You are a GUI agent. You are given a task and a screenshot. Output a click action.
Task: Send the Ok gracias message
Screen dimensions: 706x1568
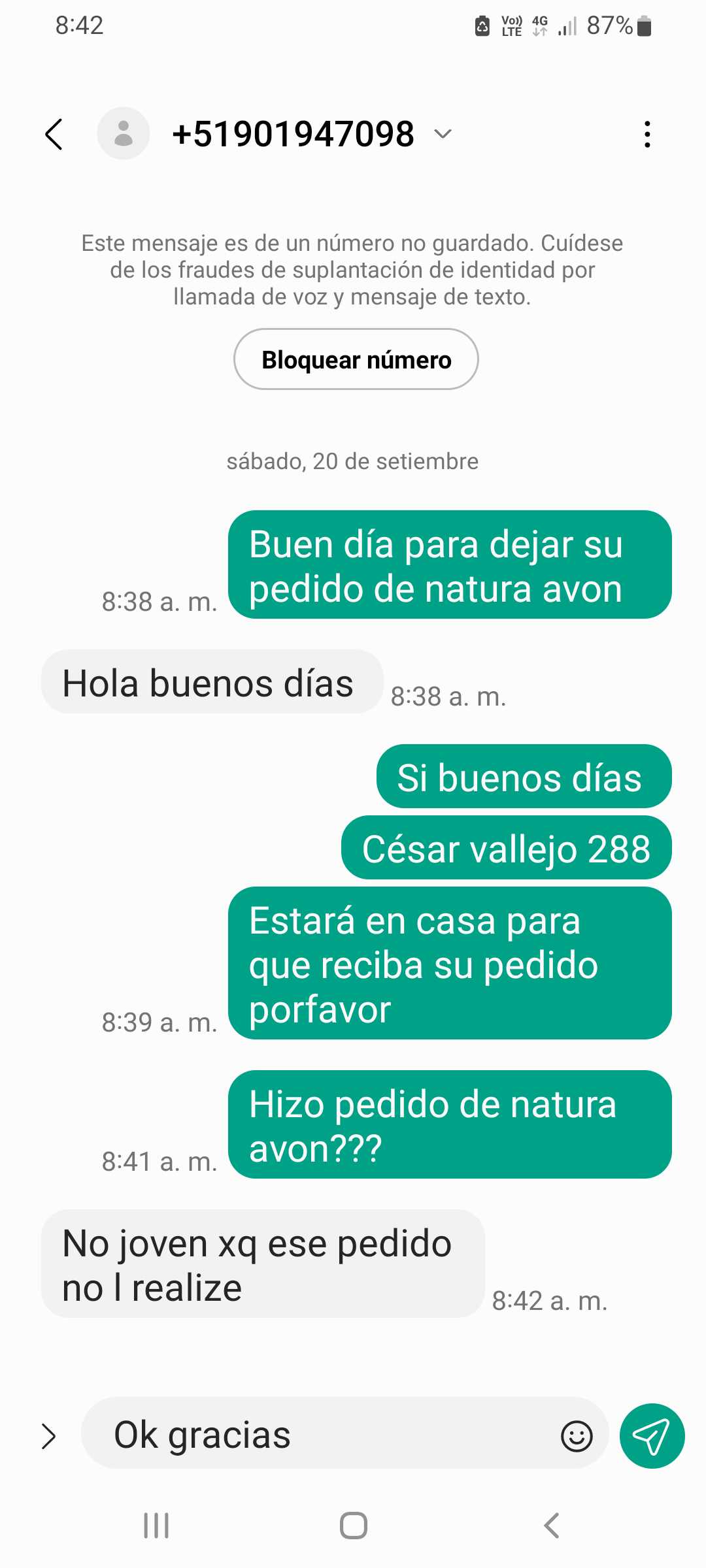pos(652,1436)
